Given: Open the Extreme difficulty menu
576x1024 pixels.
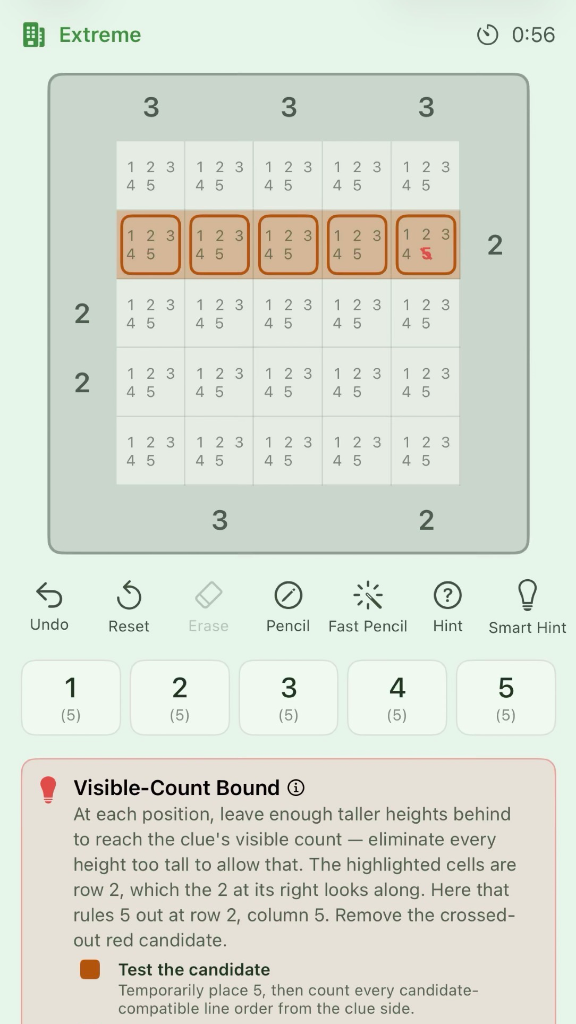Looking at the screenshot, I should pos(82,35).
